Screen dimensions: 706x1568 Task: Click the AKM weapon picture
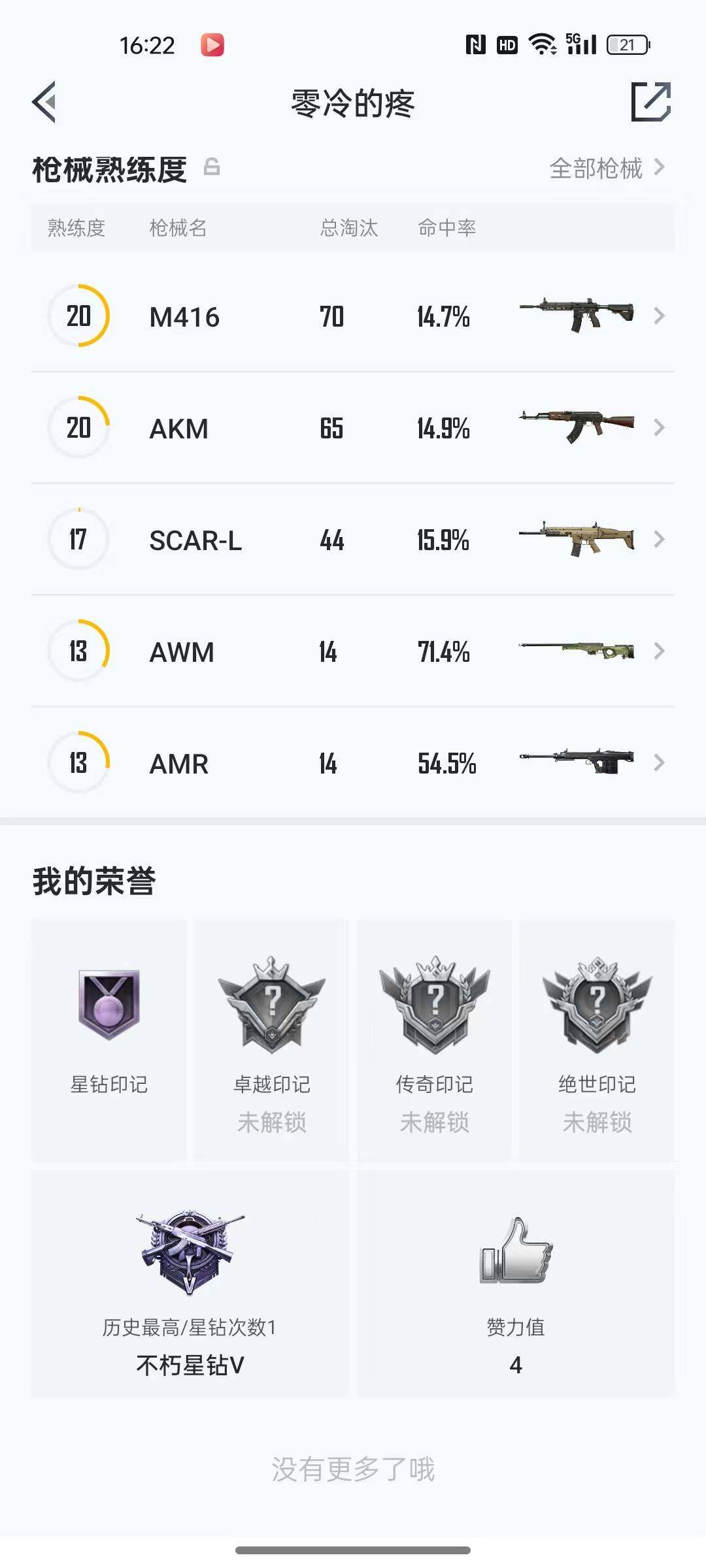(575, 426)
